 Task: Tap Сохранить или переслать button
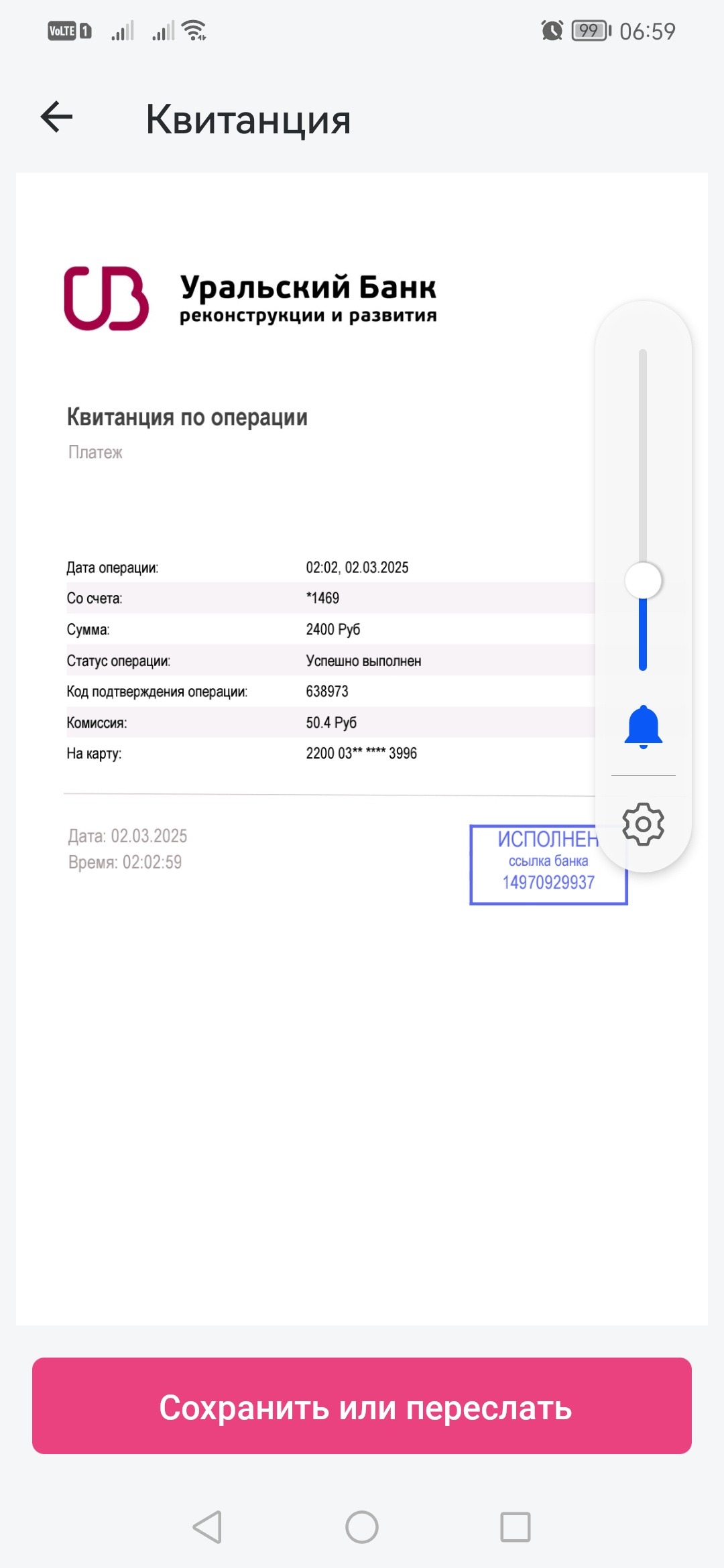(x=362, y=1406)
